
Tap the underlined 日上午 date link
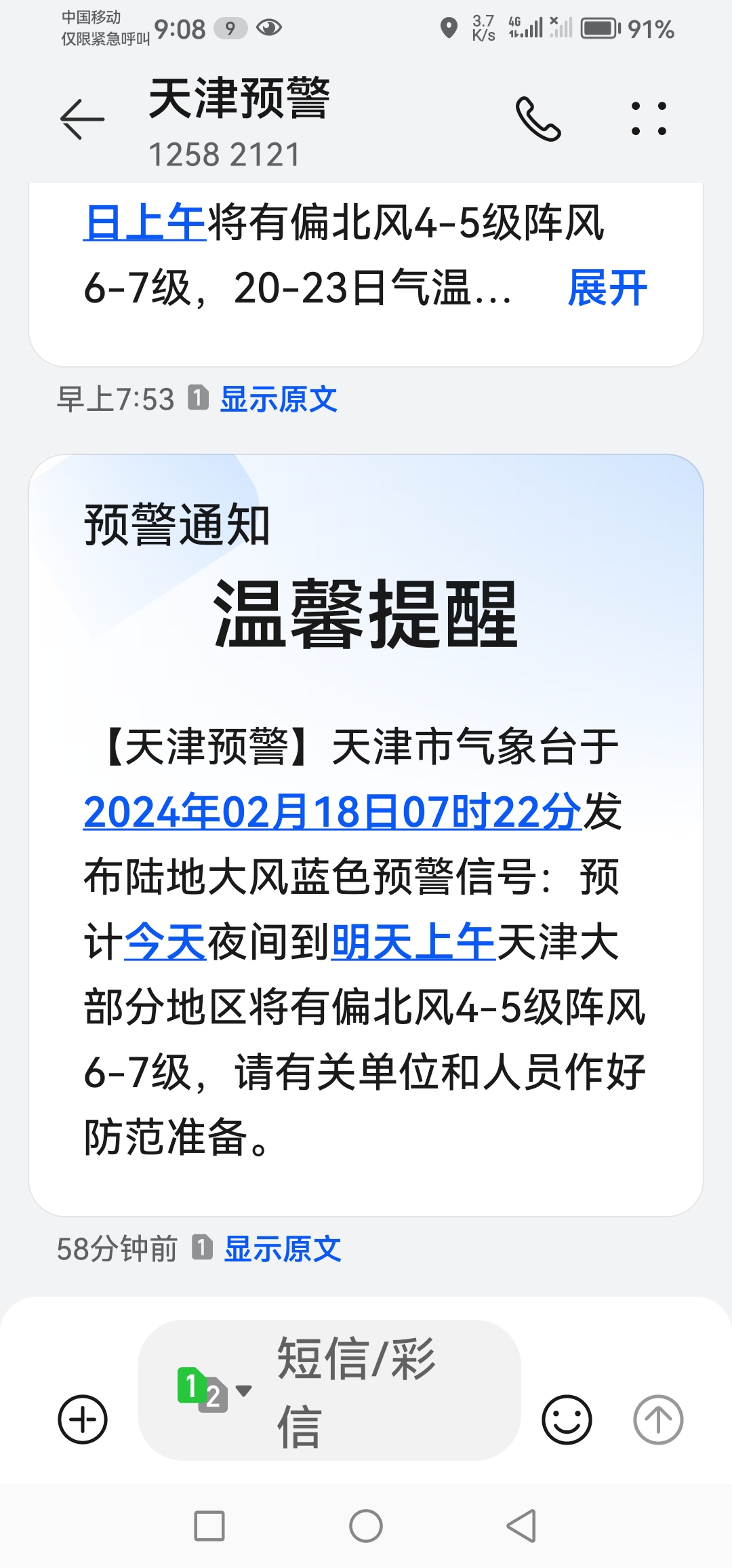pos(144,223)
